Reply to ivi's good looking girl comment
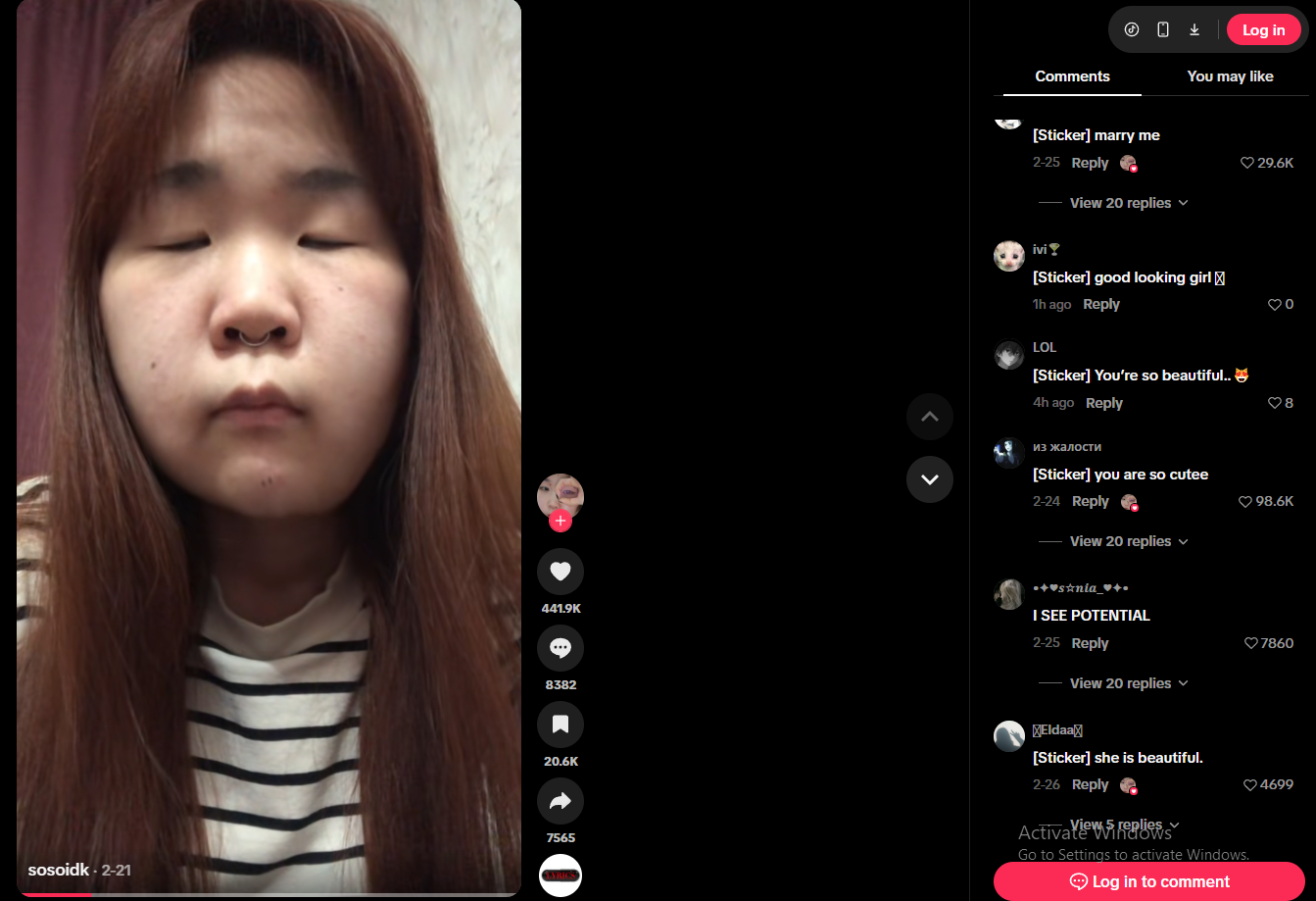 (1101, 305)
